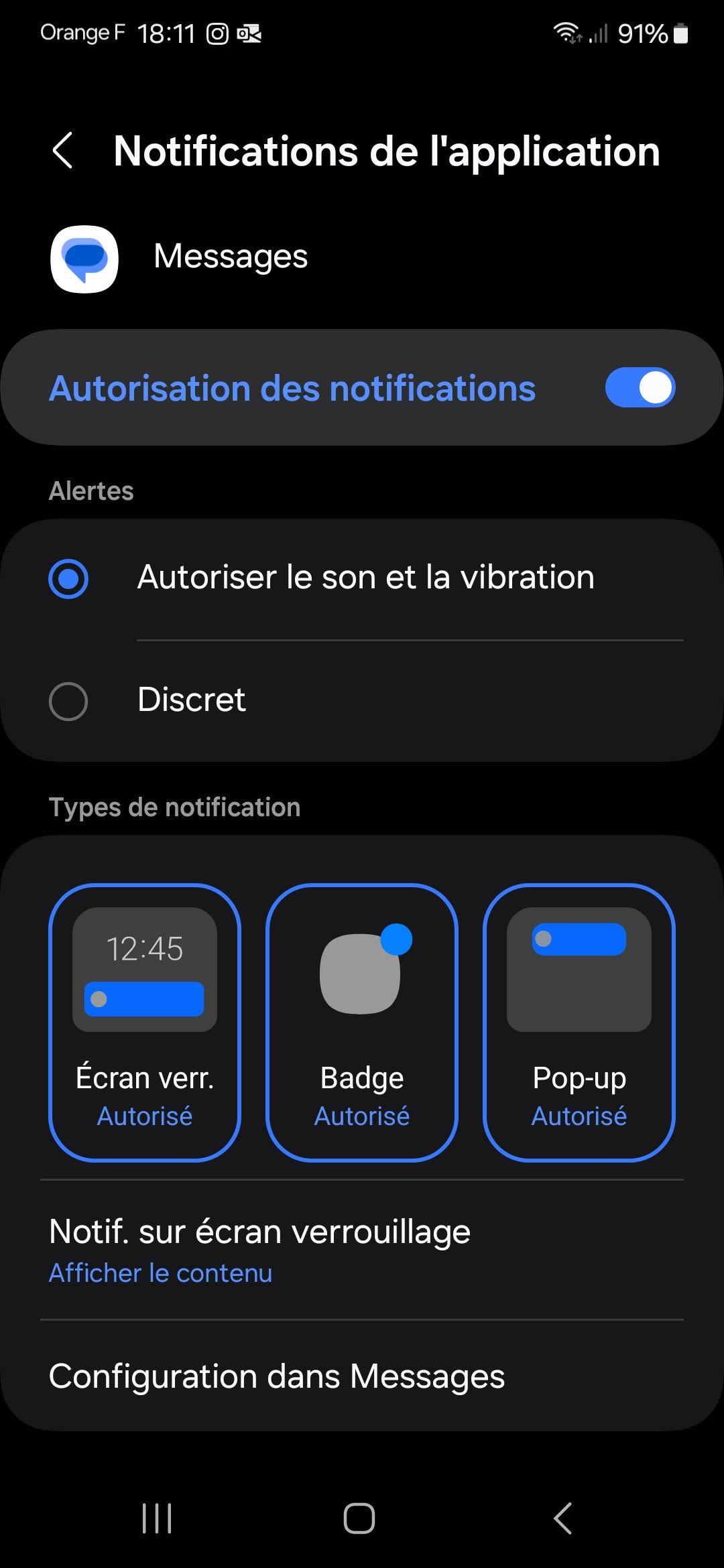Open recent apps from navigation bar

[x=157, y=1518]
